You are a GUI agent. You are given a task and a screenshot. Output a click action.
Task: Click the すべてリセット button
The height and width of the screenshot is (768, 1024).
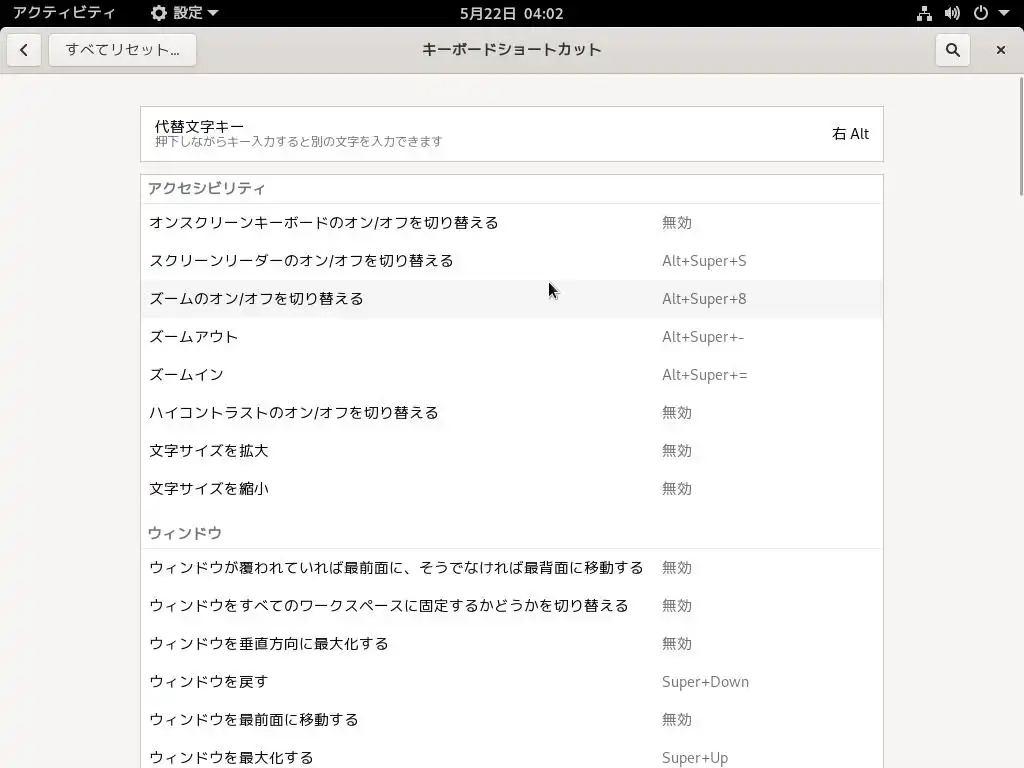[122, 50]
